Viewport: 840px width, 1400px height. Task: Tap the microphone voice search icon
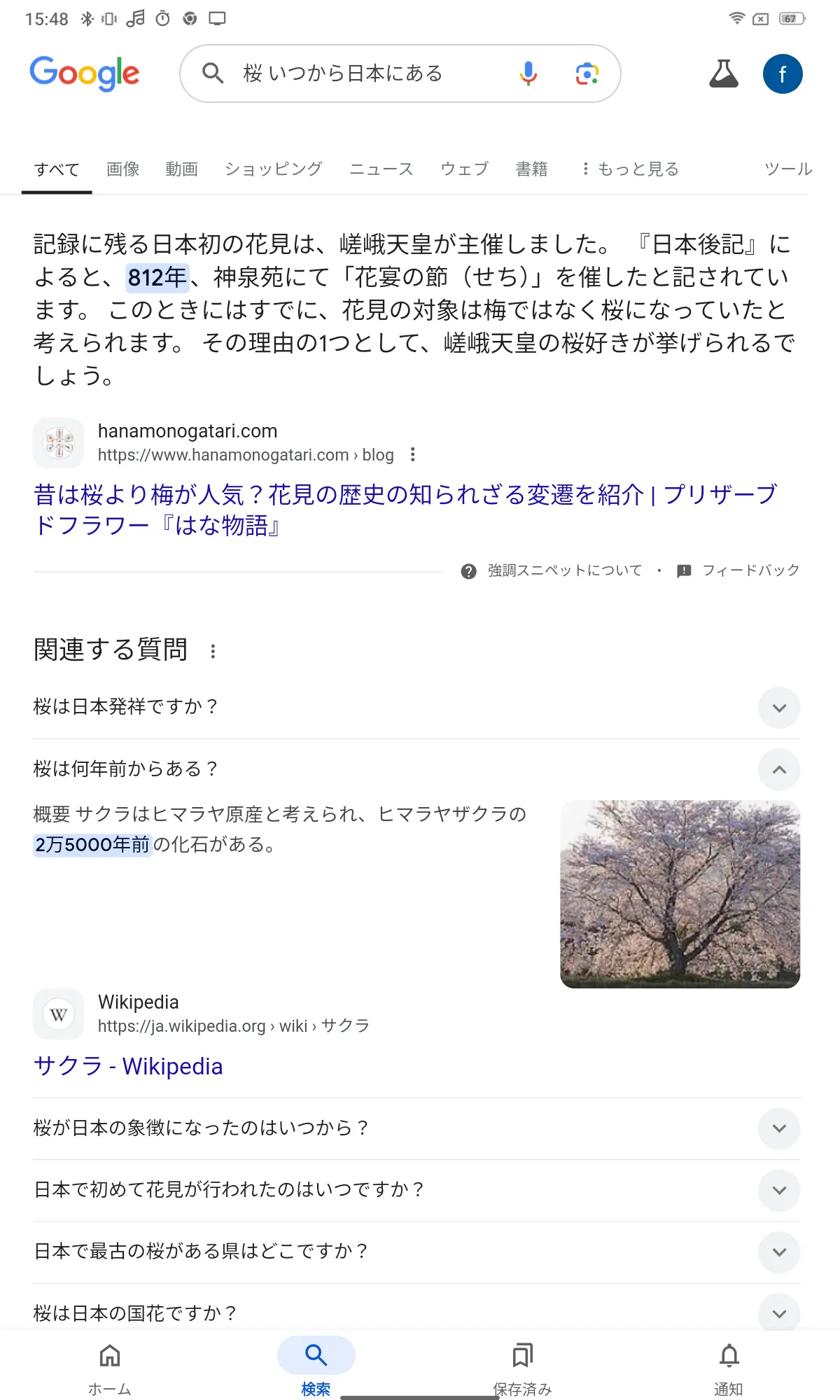528,73
